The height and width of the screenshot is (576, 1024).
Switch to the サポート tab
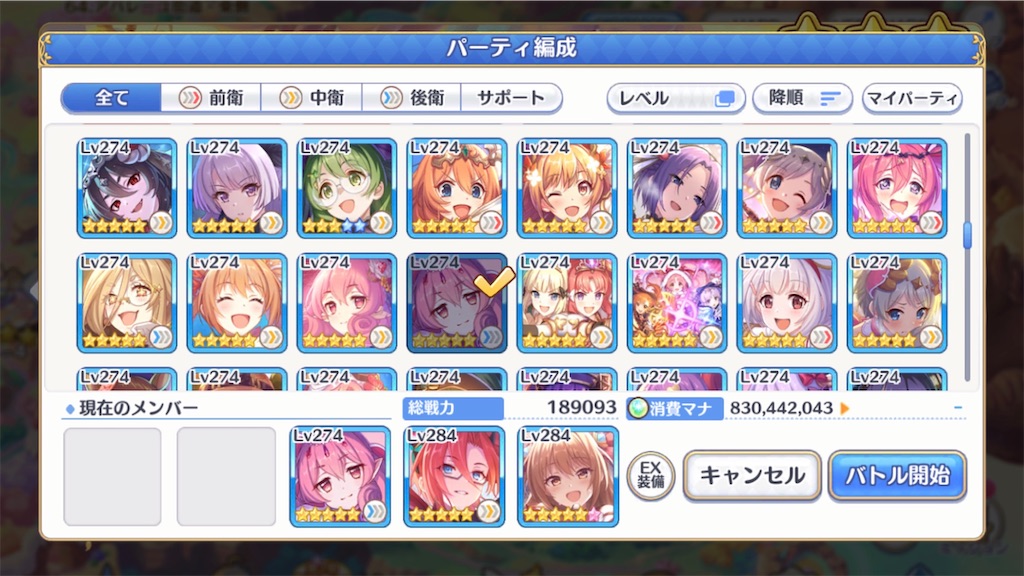pos(510,98)
